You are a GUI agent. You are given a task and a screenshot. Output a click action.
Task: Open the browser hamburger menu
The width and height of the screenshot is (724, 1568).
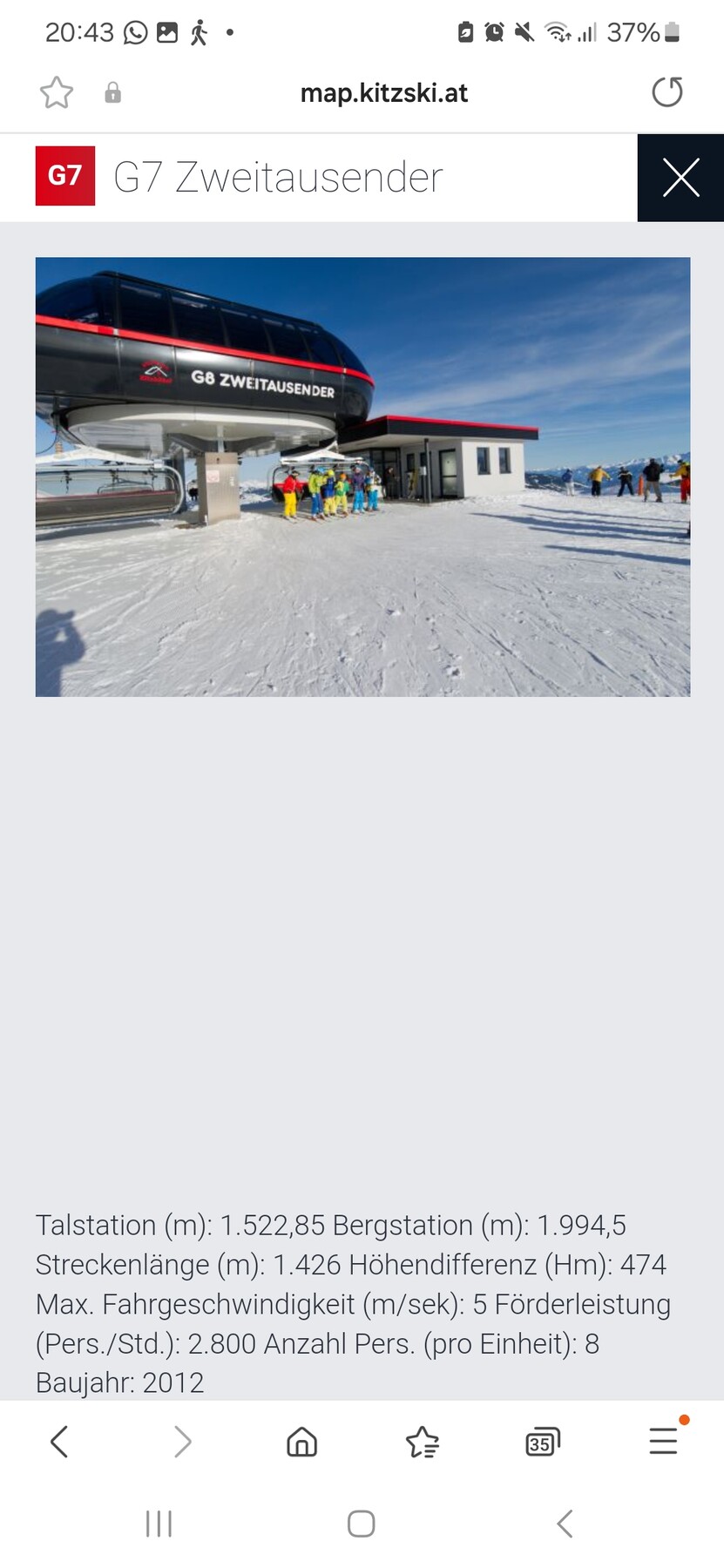[663, 1442]
